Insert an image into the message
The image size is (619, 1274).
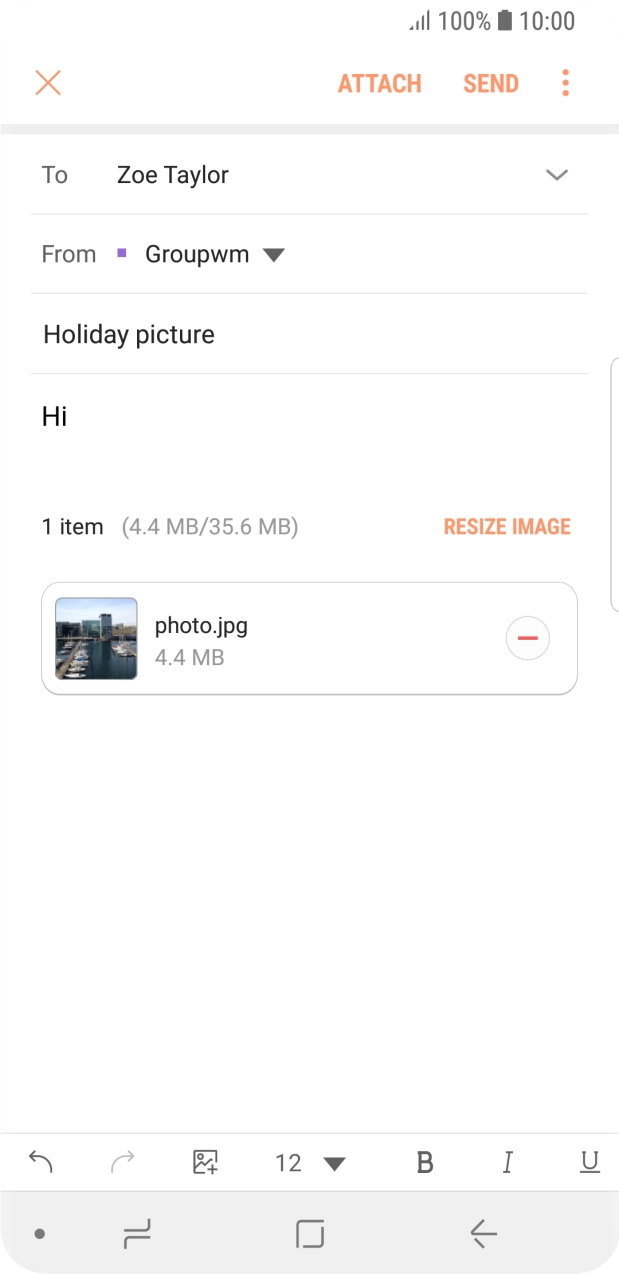205,1162
